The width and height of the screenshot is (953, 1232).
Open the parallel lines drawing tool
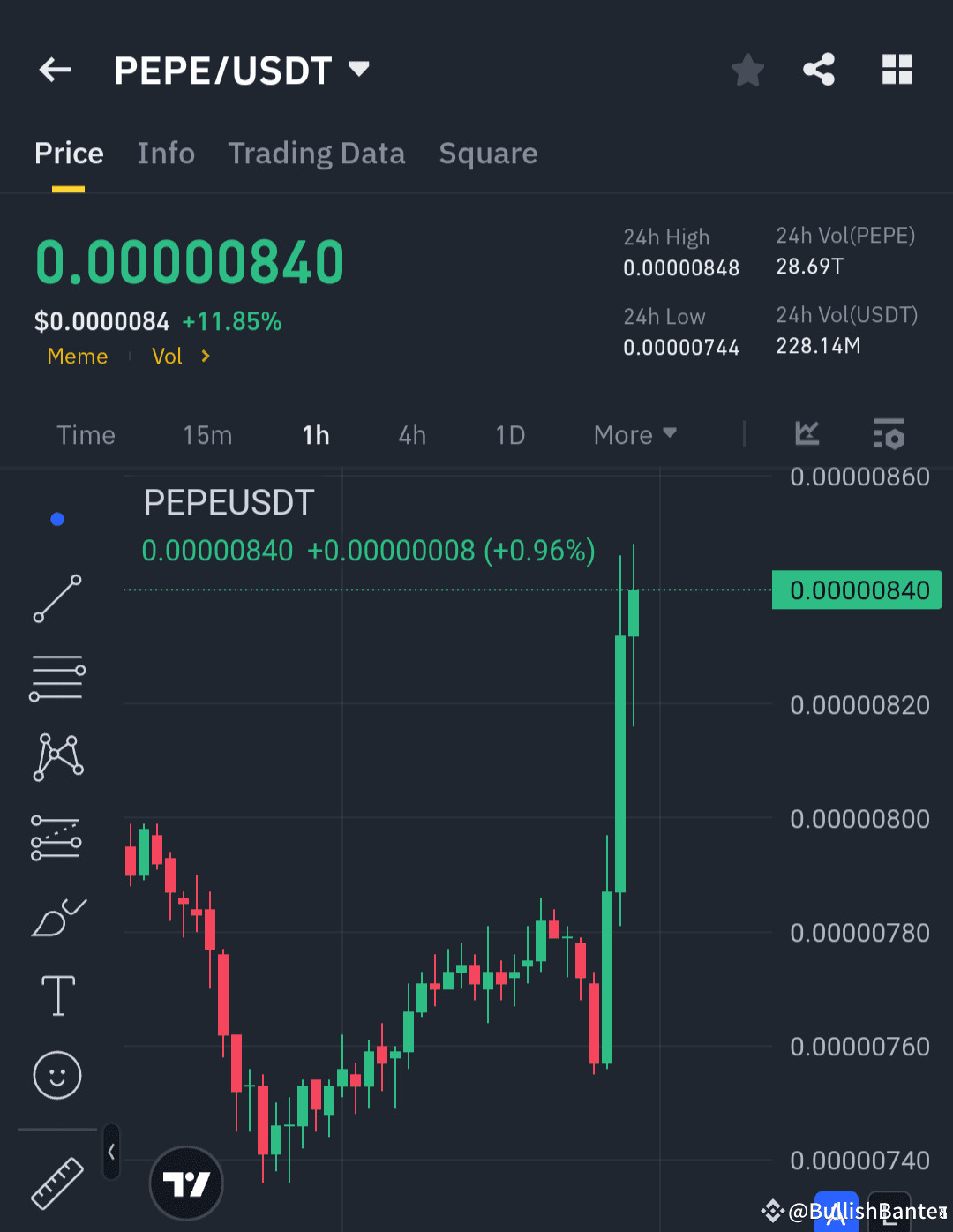click(x=56, y=677)
